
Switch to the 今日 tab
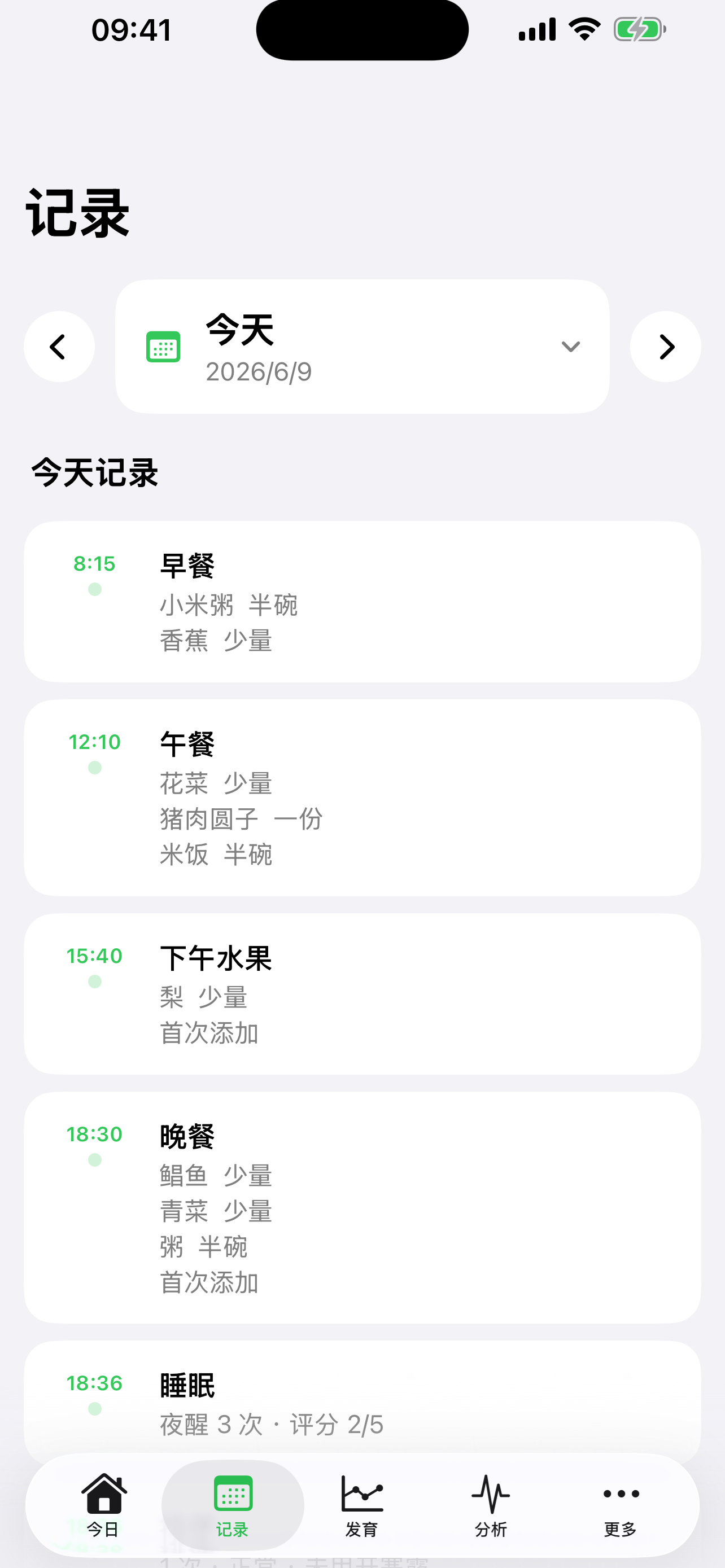point(103,1505)
